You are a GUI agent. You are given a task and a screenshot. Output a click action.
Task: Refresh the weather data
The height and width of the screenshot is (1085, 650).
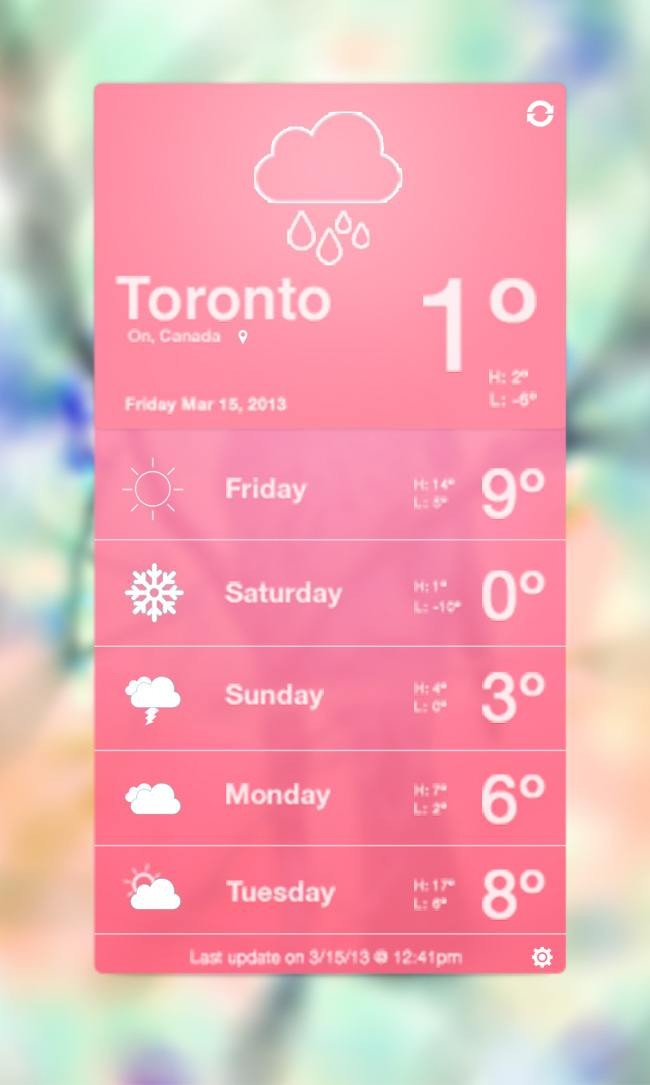[x=539, y=115]
